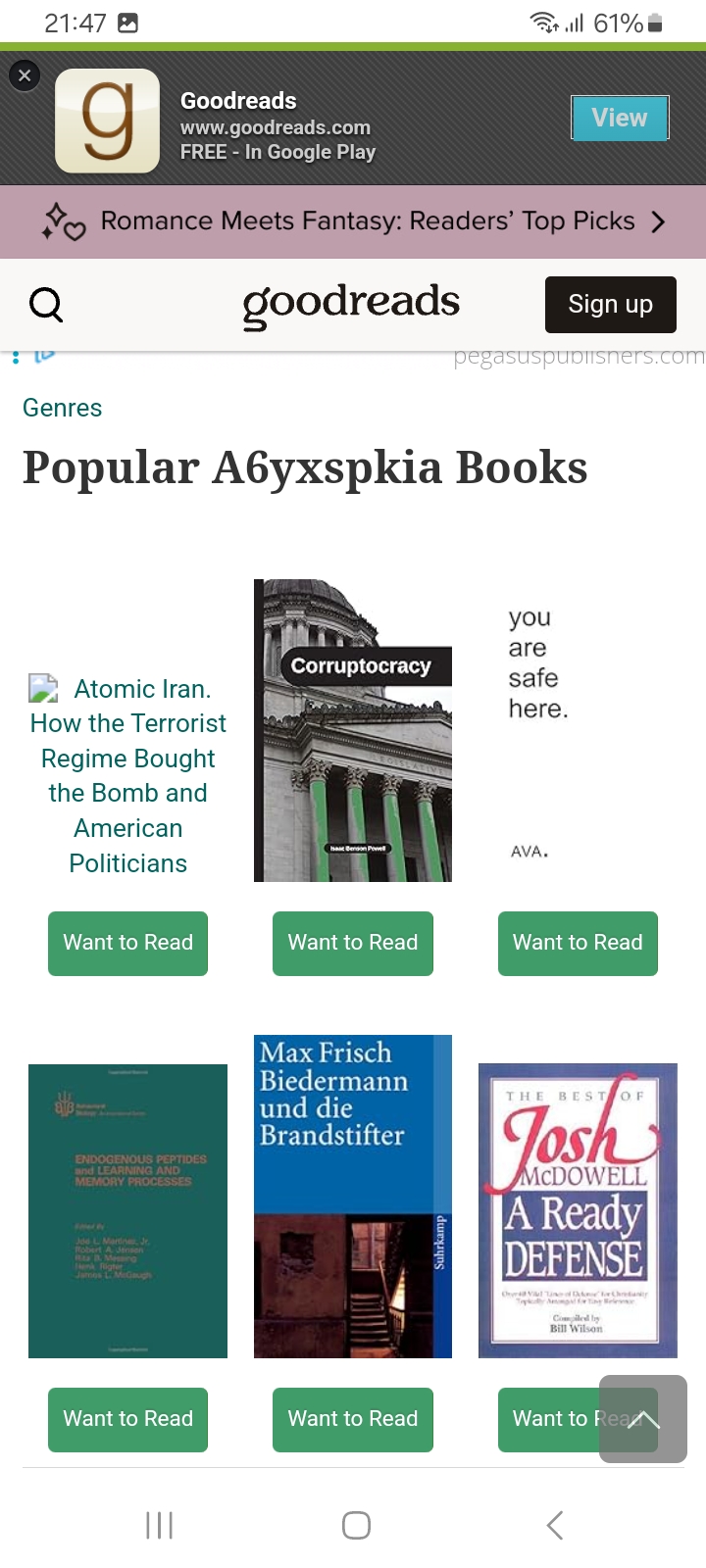Open Romance Meets Fantasy: Readers' Top Picks
This screenshot has width=706, height=1568.
(x=353, y=221)
